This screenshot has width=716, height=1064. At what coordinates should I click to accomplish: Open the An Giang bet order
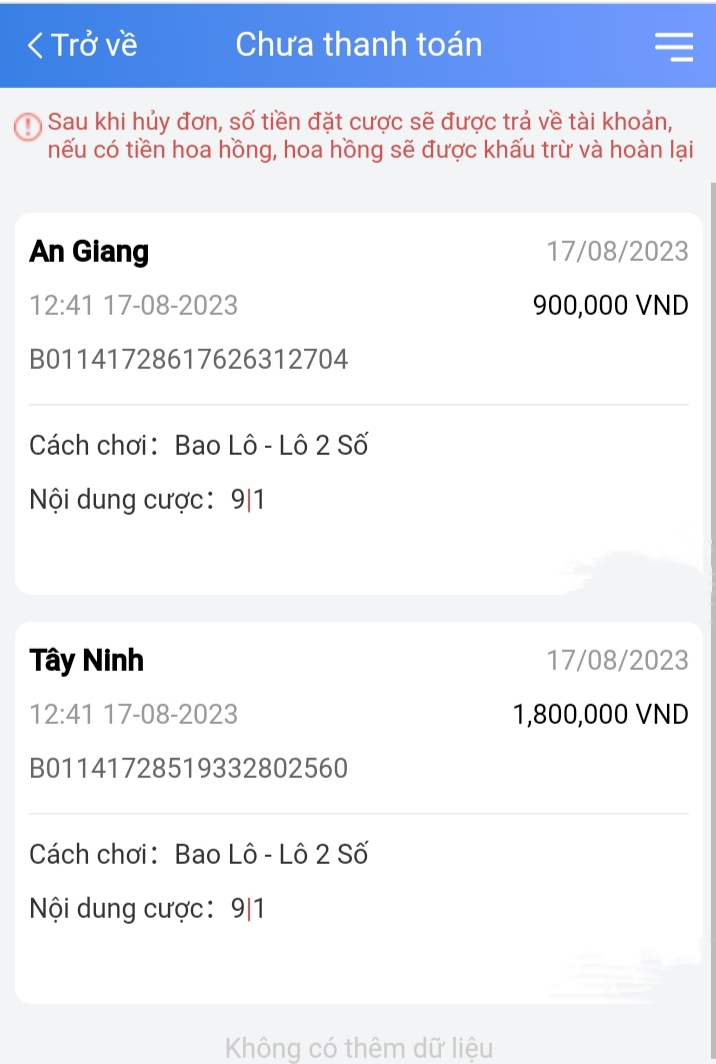tap(358, 403)
